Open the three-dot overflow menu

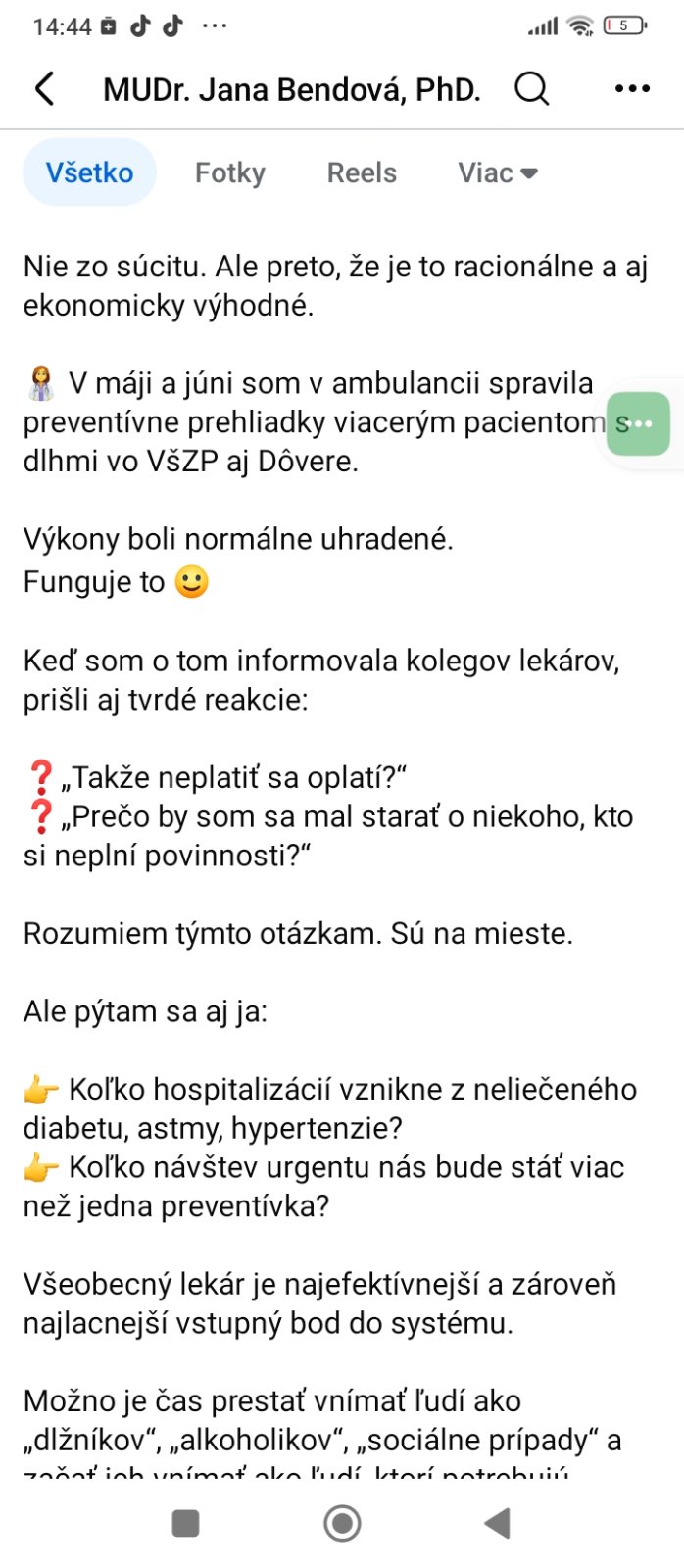[x=632, y=89]
